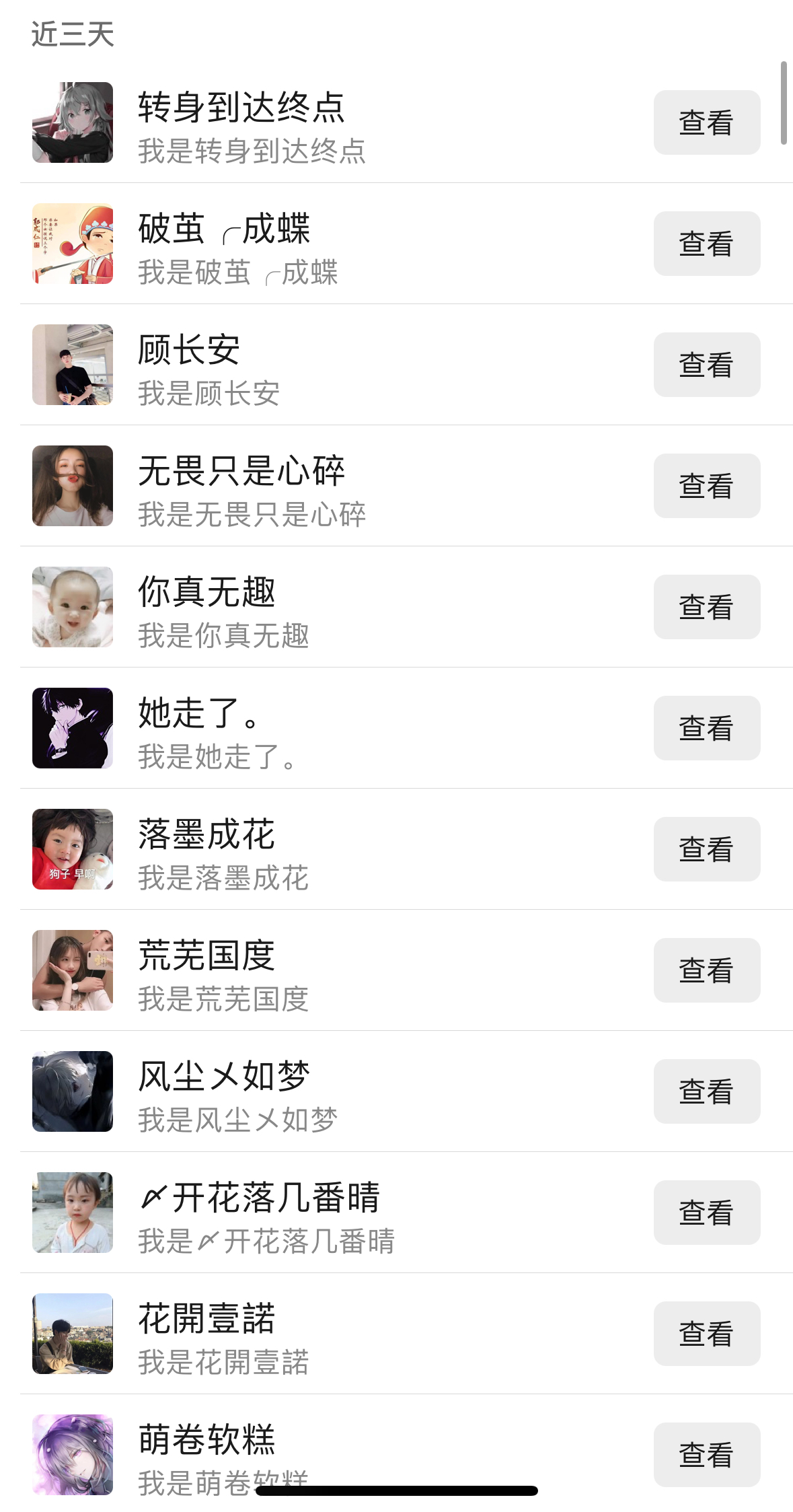View the request from 荒芜国度
This screenshot has height=1512, width=793.
coord(706,970)
